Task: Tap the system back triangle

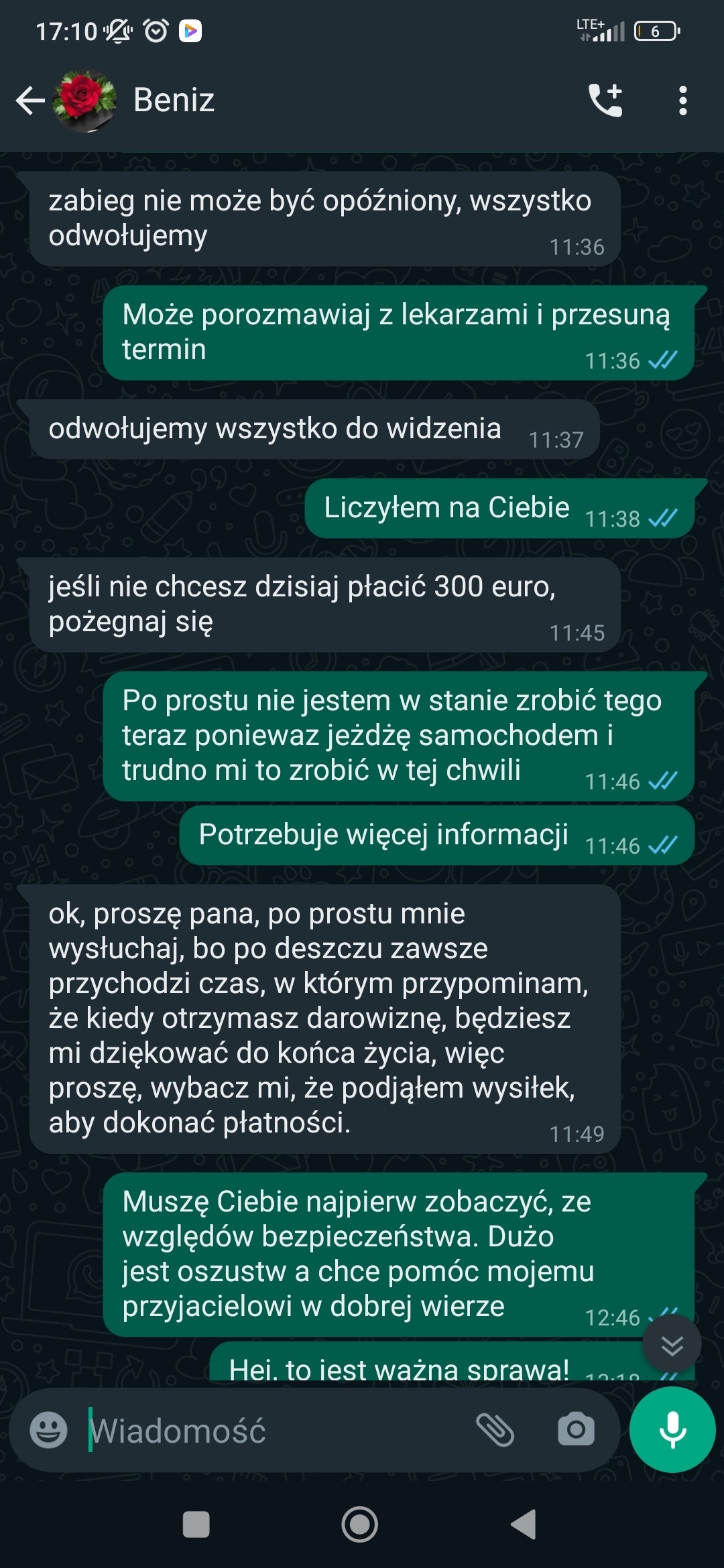Action: pos(524,1524)
